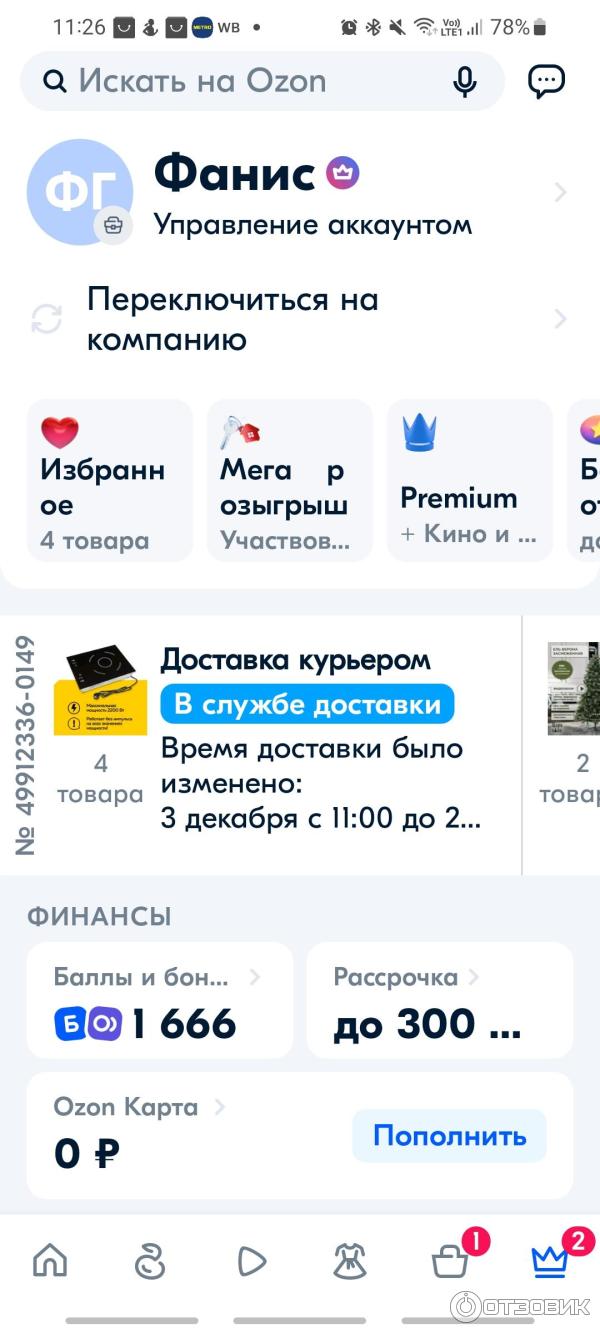The image size is (600, 1333).
Task: Switch to the video play tab
Action: pos(250,1262)
